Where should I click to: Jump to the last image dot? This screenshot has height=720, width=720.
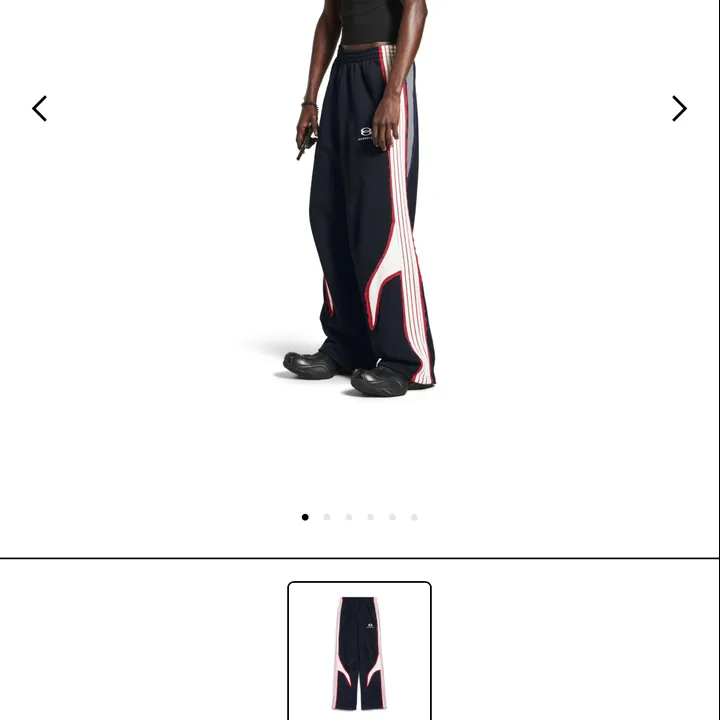(414, 517)
